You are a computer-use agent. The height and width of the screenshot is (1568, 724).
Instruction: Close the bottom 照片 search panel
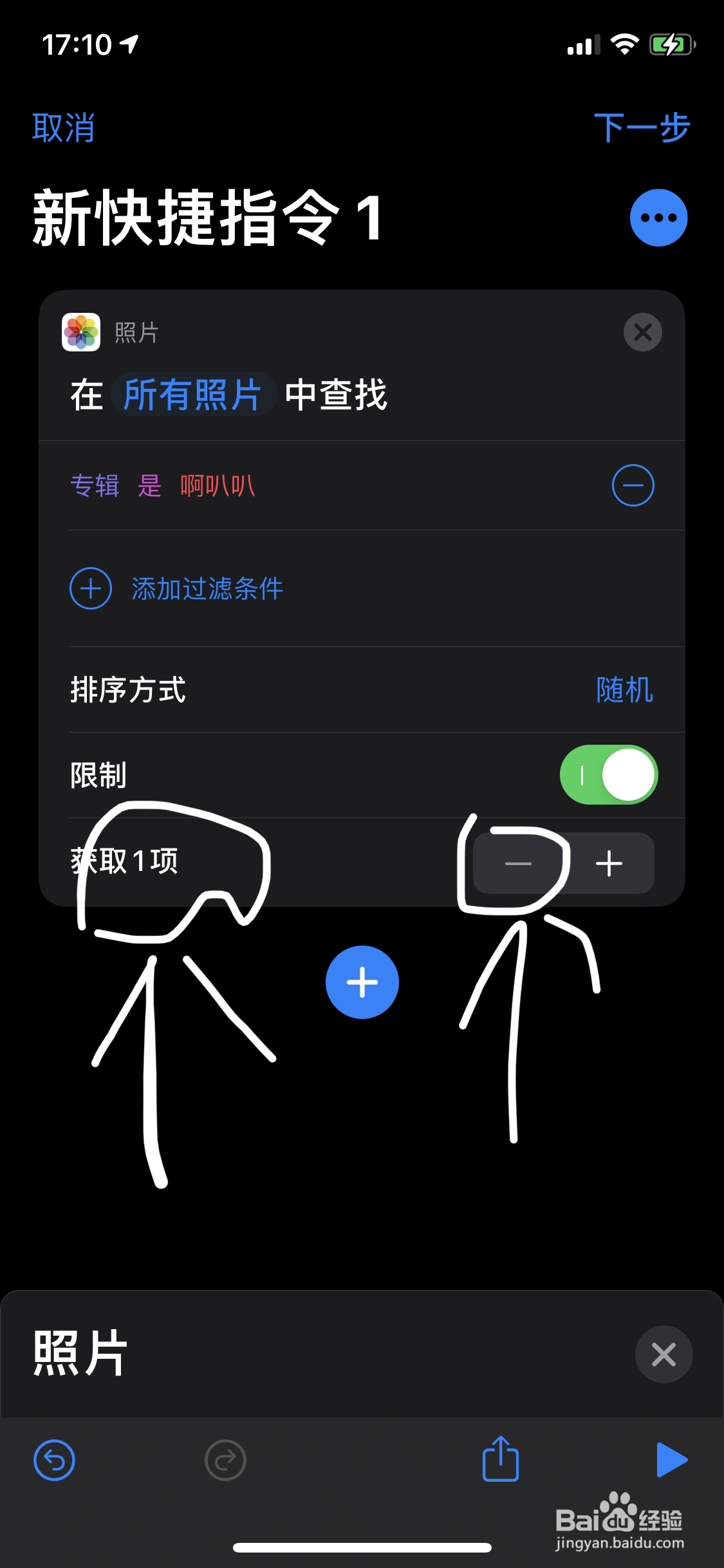(664, 1354)
